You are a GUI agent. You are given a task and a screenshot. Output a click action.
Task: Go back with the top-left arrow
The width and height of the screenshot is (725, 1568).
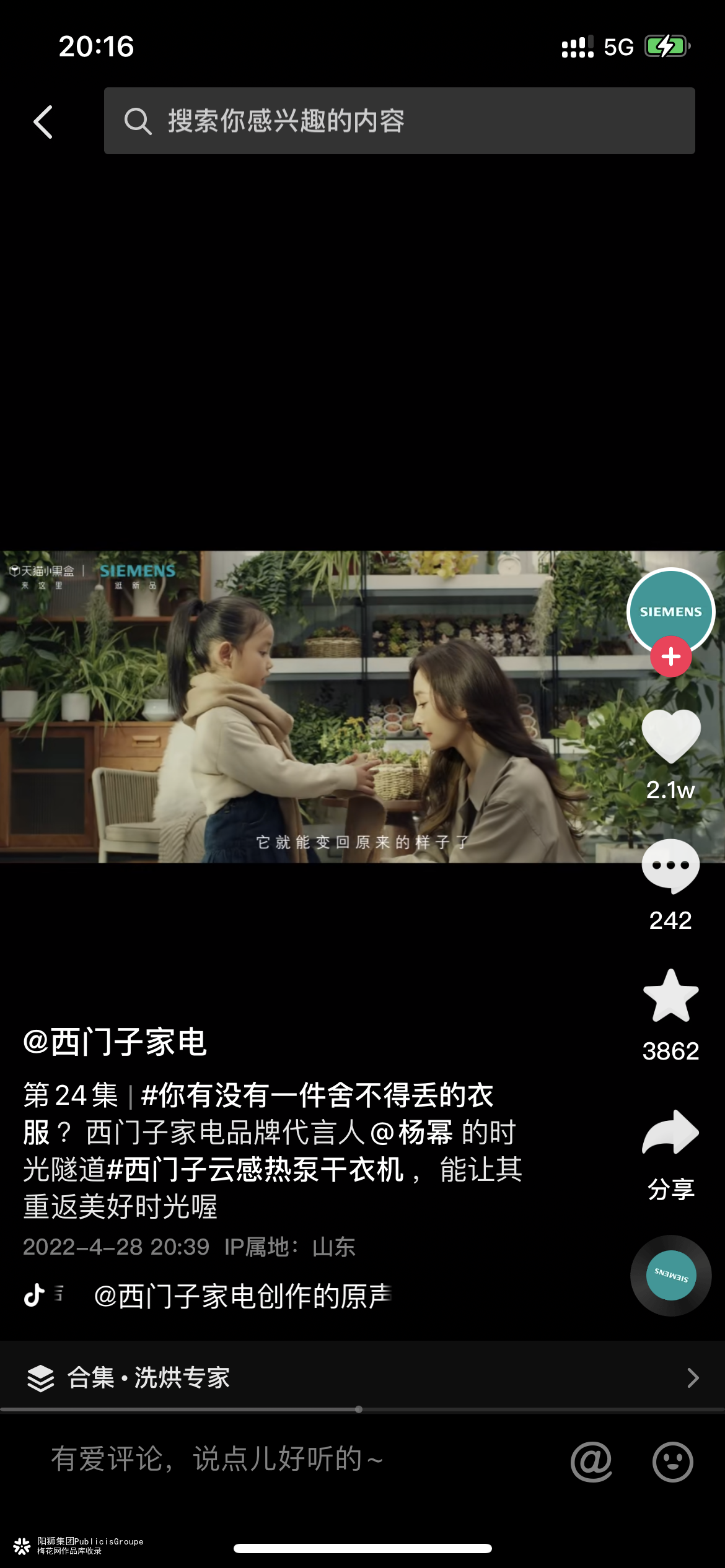point(43,121)
